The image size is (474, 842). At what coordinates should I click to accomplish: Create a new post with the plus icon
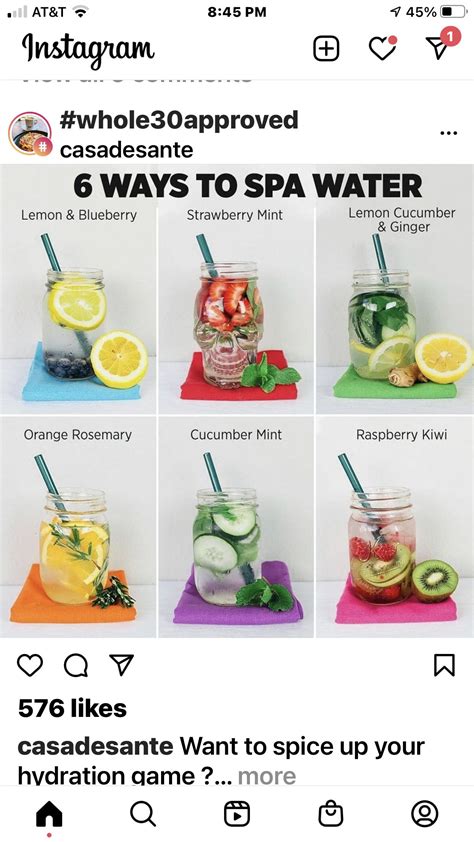pyautogui.click(x=326, y=48)
